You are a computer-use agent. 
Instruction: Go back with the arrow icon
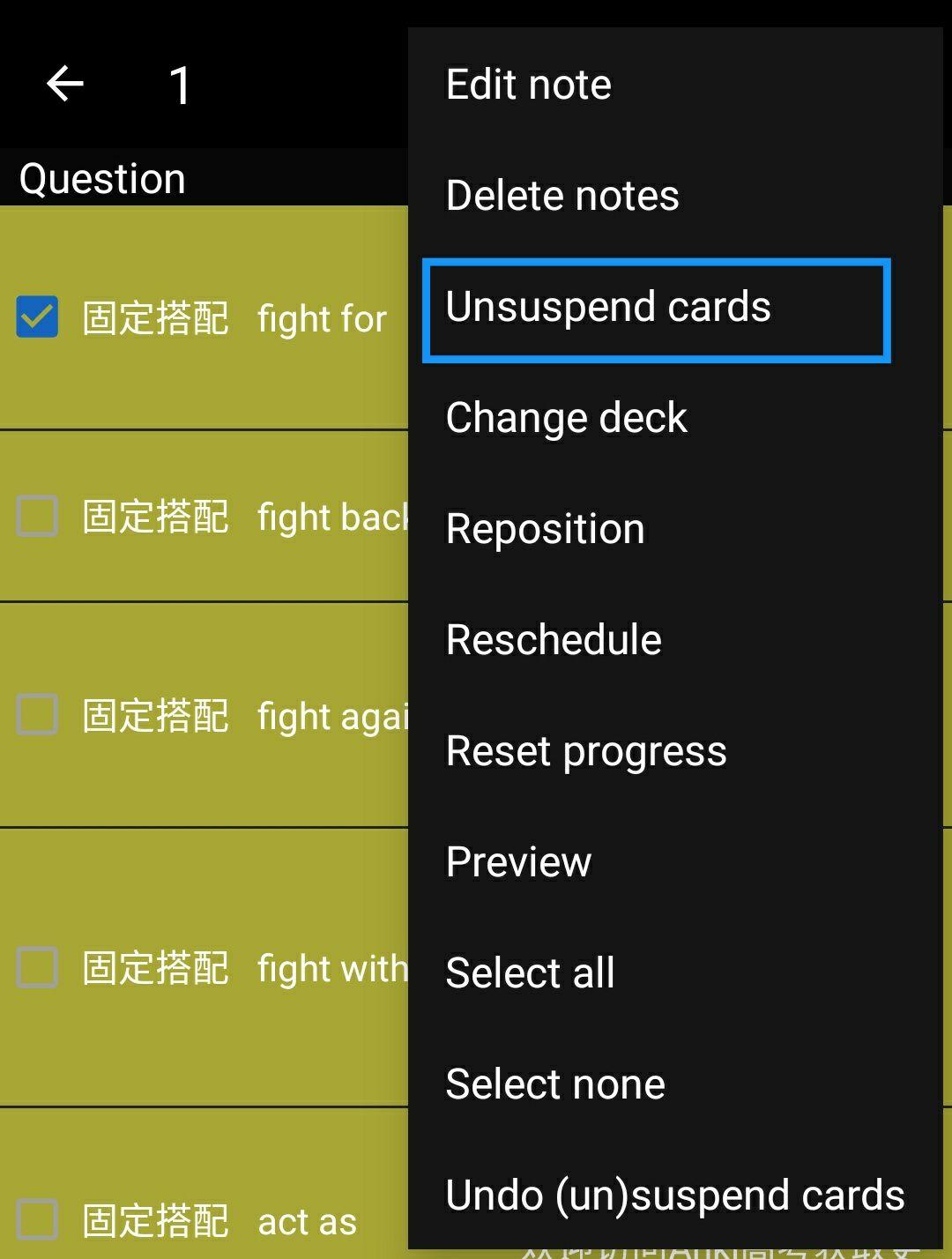(65, 85)
